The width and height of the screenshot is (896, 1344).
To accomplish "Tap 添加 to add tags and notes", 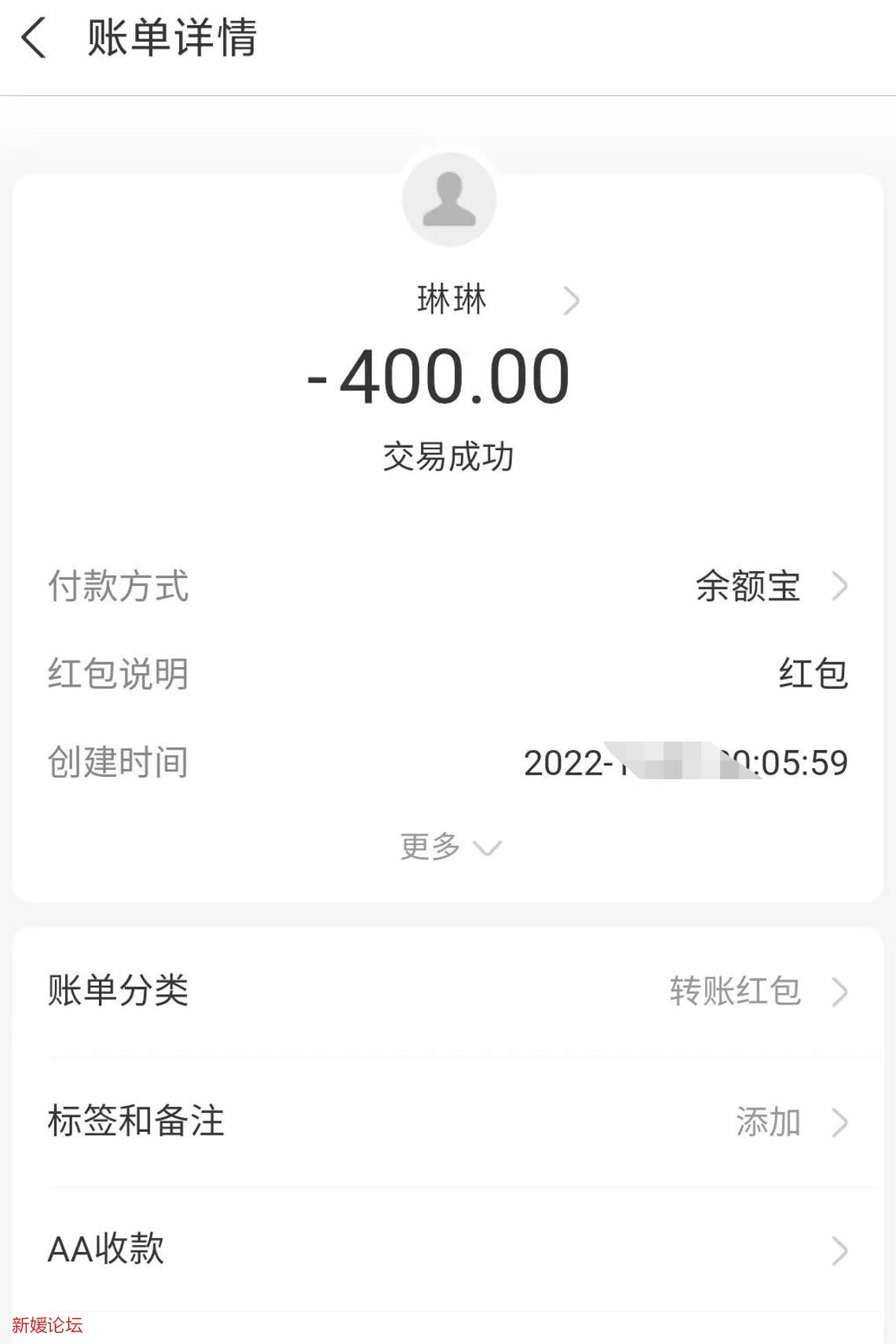I will 768,1122.
